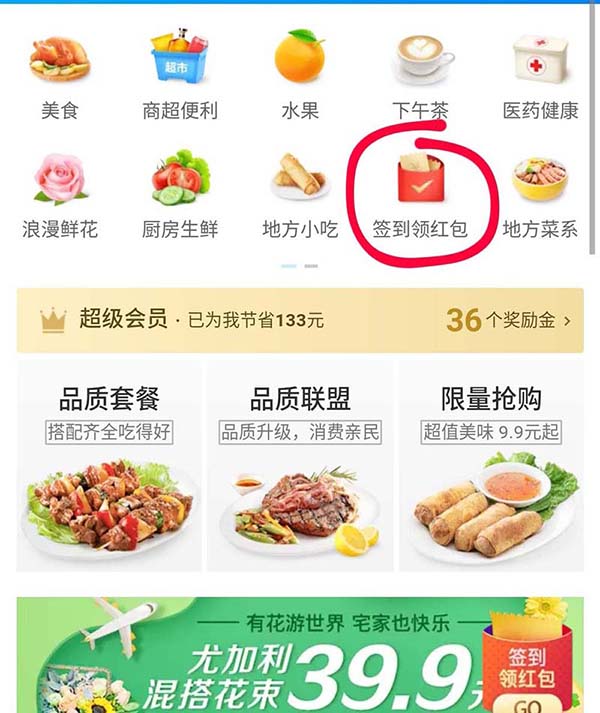The image size is (600, 713).
Task: Browse the 厨房生鲜 fresh produce category
Action: 179,195
